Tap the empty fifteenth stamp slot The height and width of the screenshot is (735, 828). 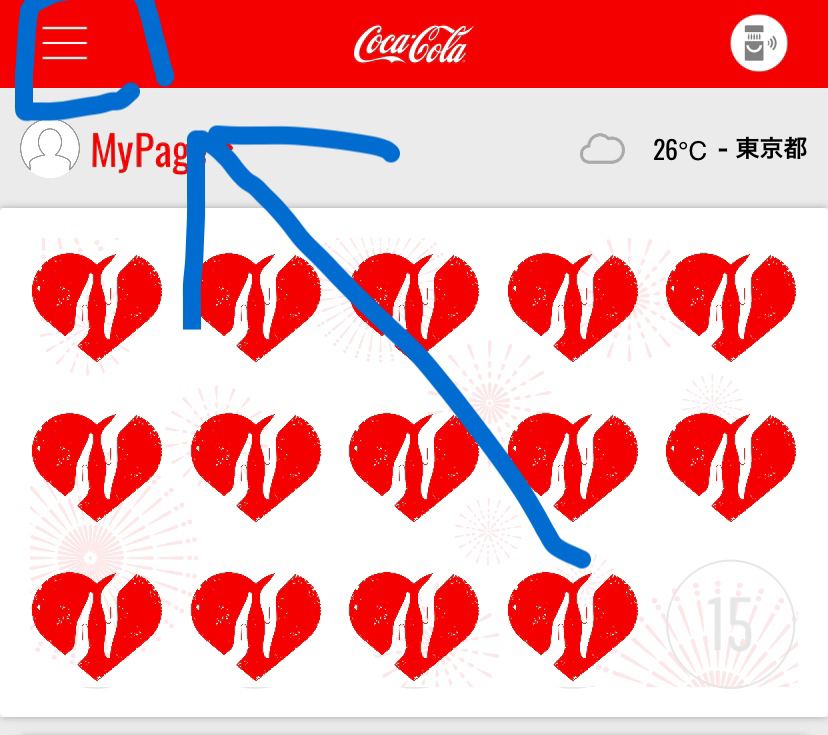[x=731, y=624]
